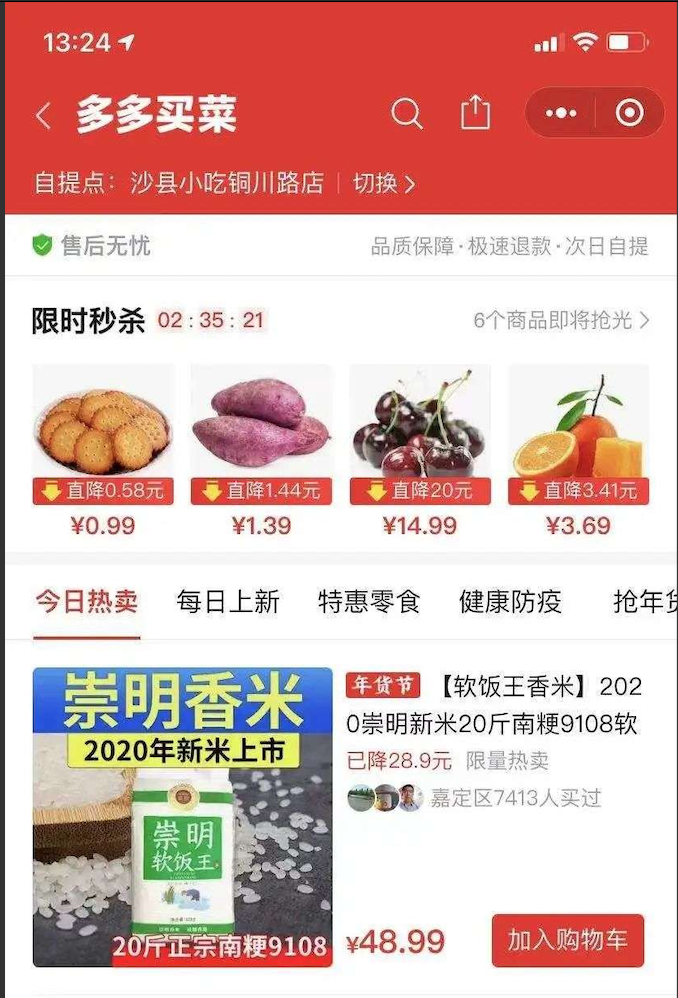Open the partially visible 抢年货 tab
Screen dimensions: 678x998
(x=644, y=601)
